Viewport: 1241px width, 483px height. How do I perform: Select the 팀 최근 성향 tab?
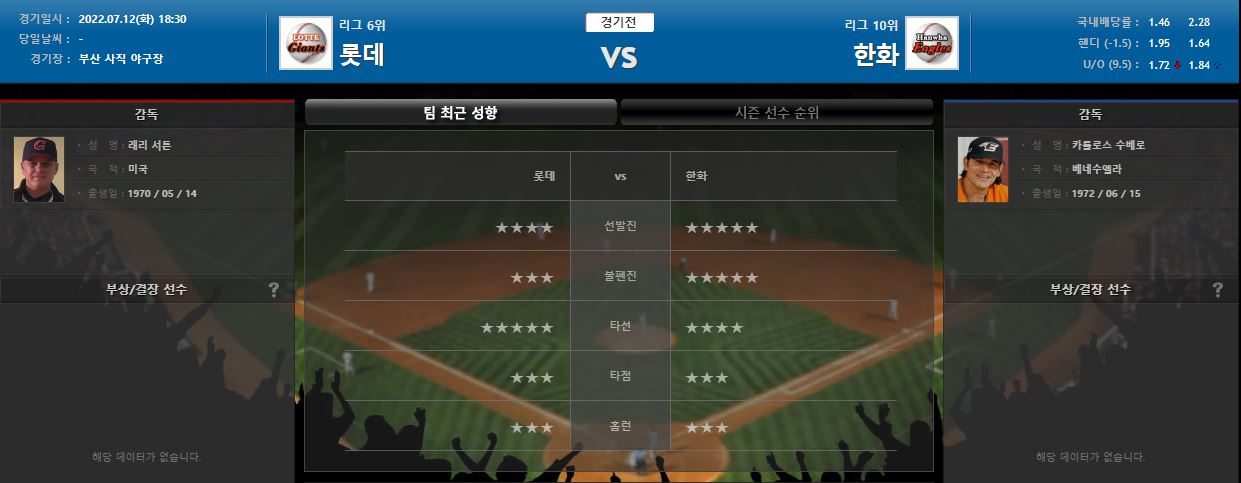tap(461, 113)
